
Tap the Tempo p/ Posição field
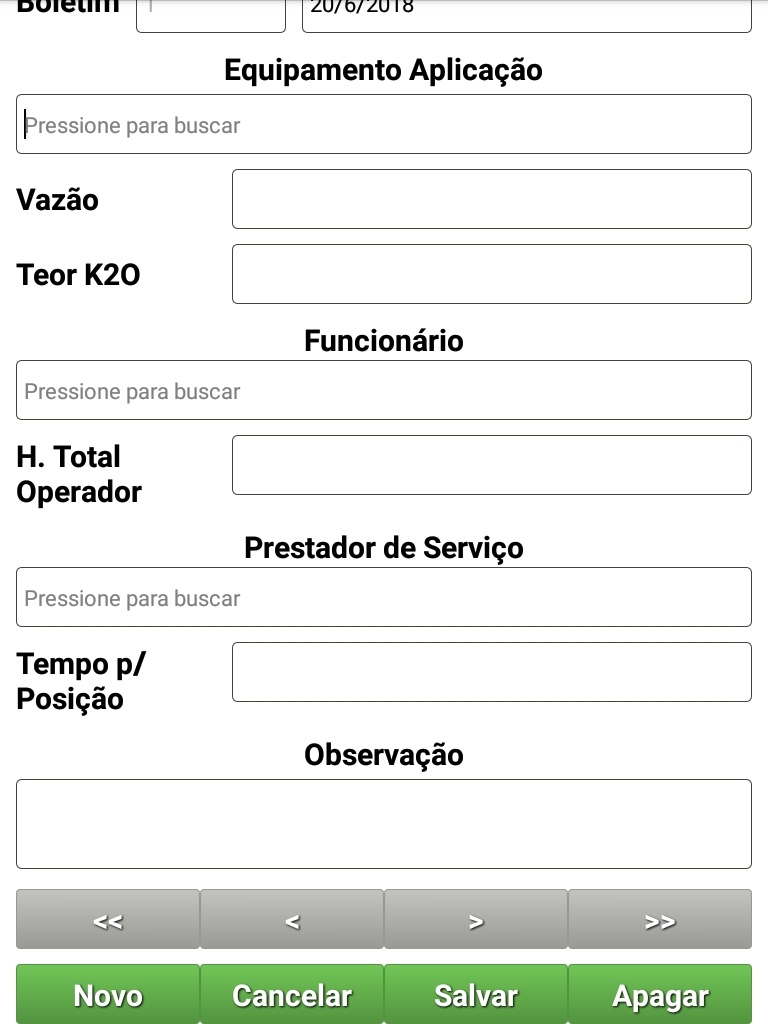click(x=491, y=672)
